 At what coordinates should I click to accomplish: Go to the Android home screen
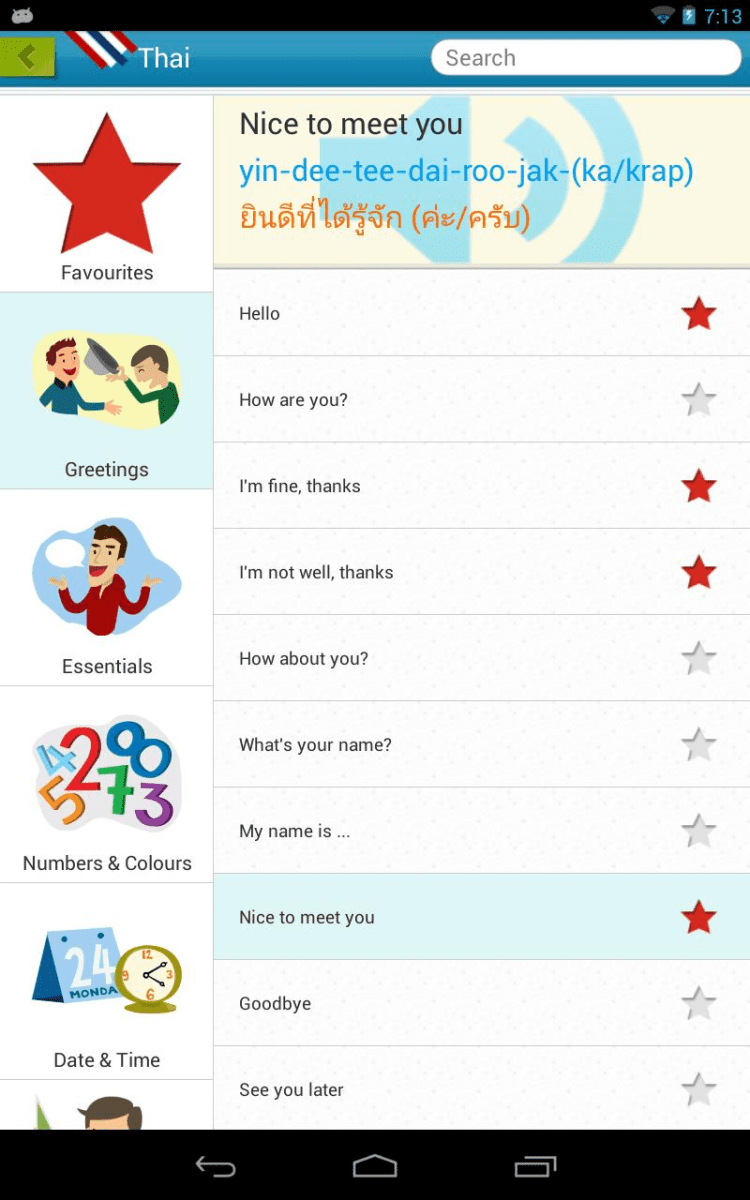click(x=375, y=1166)
